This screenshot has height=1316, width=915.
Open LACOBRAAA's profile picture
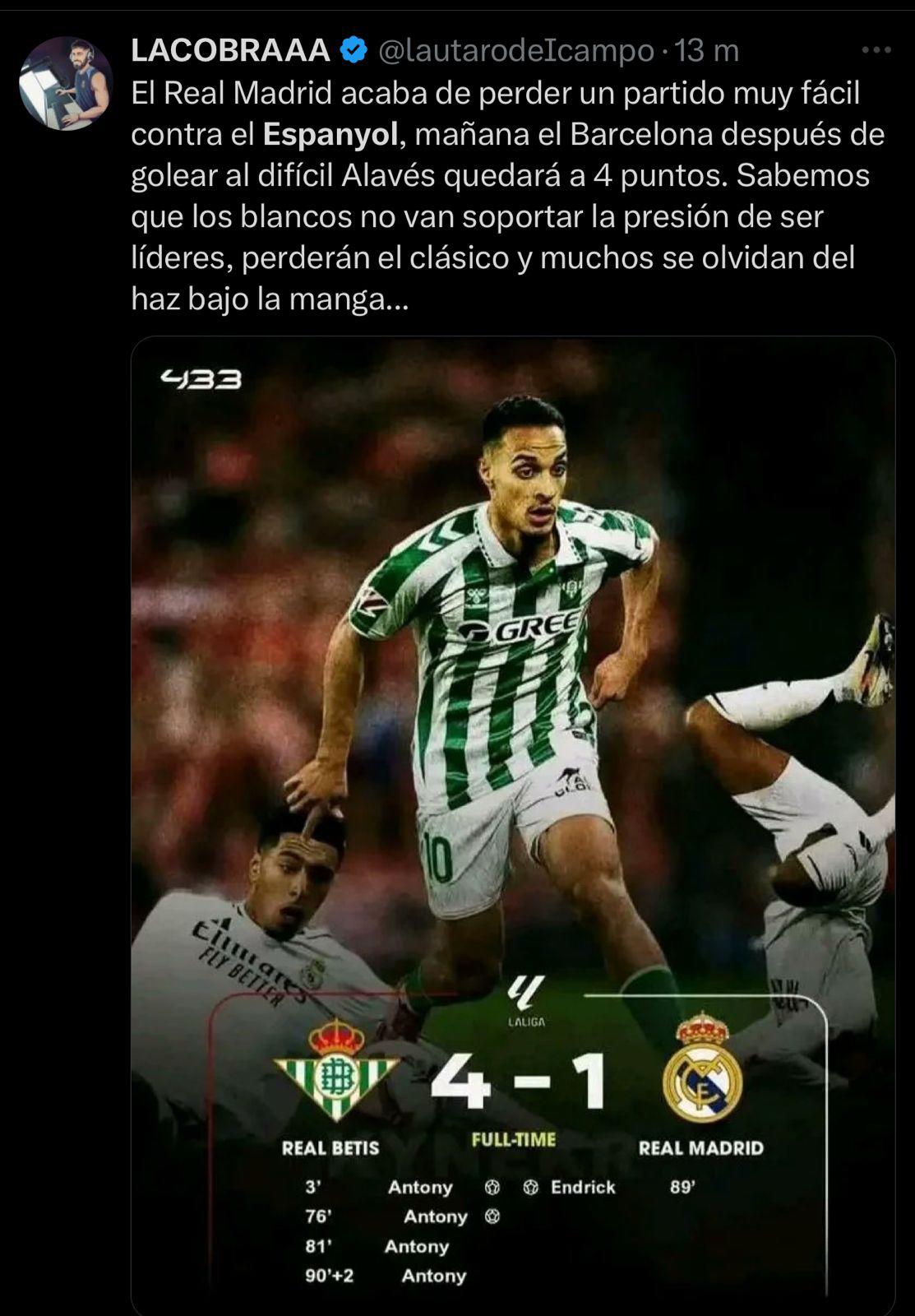66,83
